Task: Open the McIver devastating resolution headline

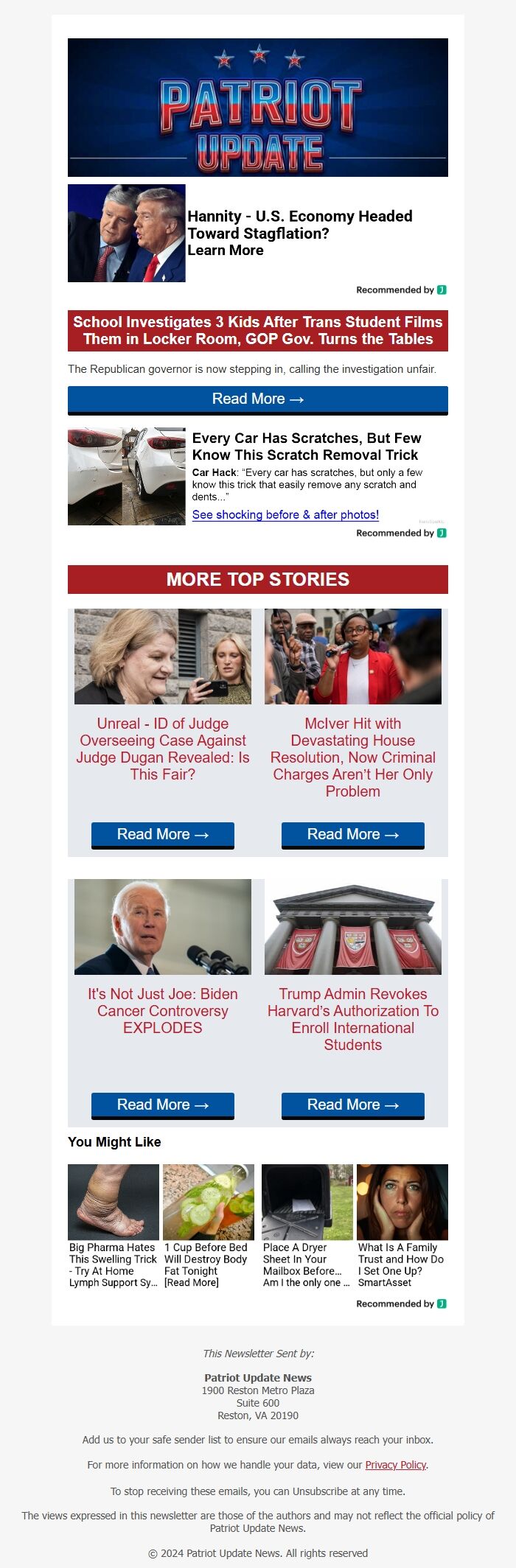Action: [352, 757]
